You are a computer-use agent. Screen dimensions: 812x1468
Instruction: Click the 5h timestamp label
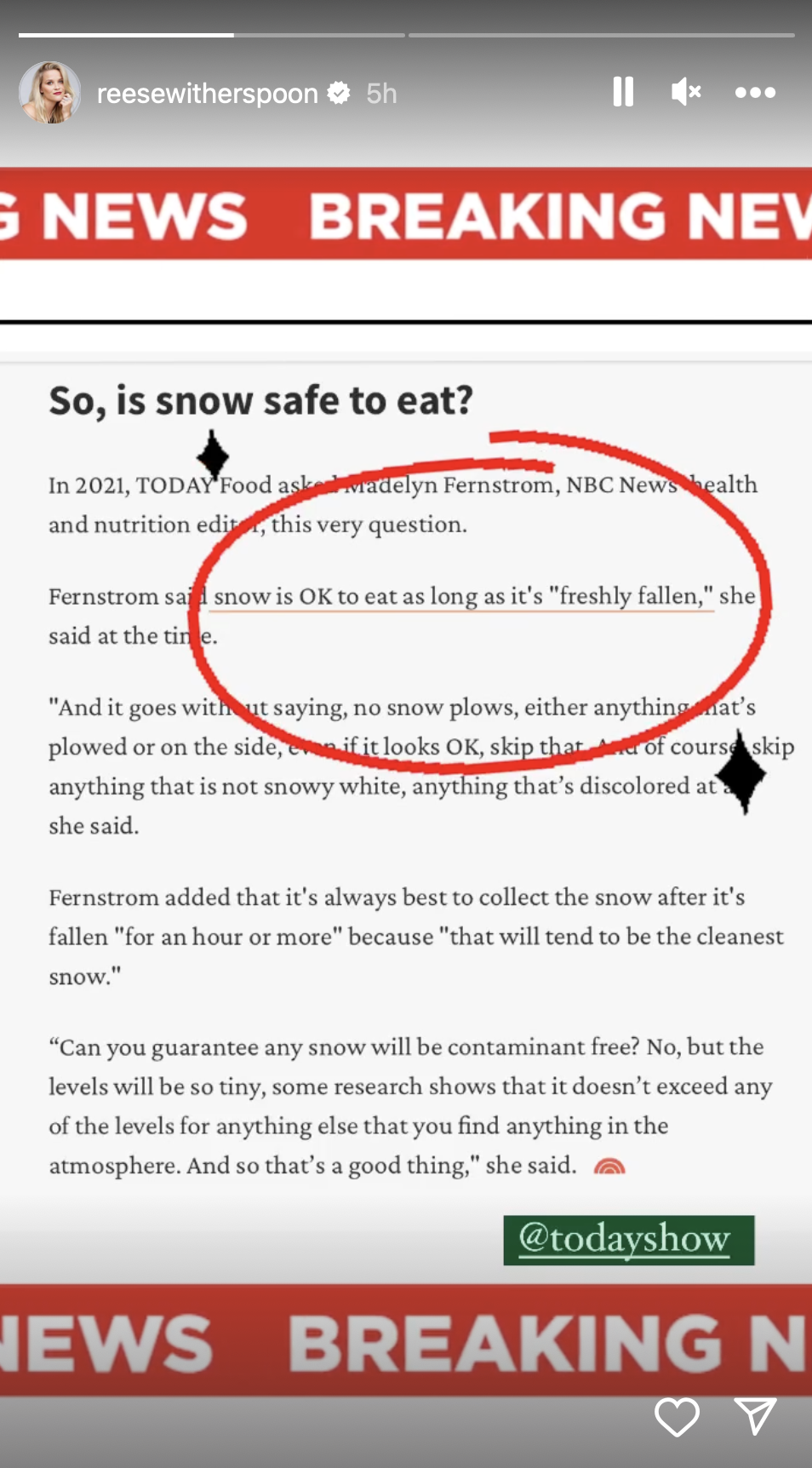coord(380,93)
